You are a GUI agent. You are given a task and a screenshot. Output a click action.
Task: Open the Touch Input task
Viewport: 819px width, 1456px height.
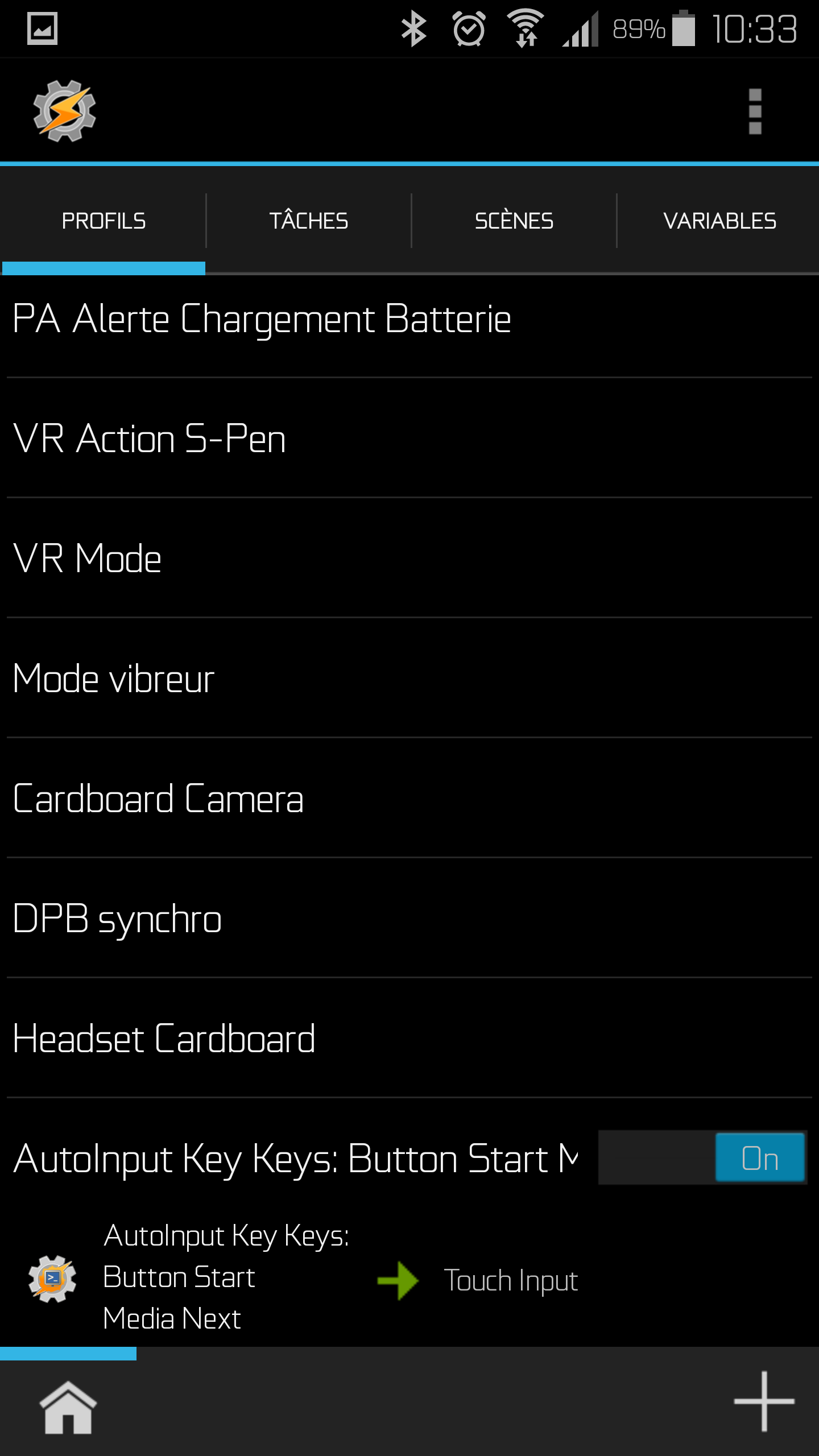coord(511,1280)
